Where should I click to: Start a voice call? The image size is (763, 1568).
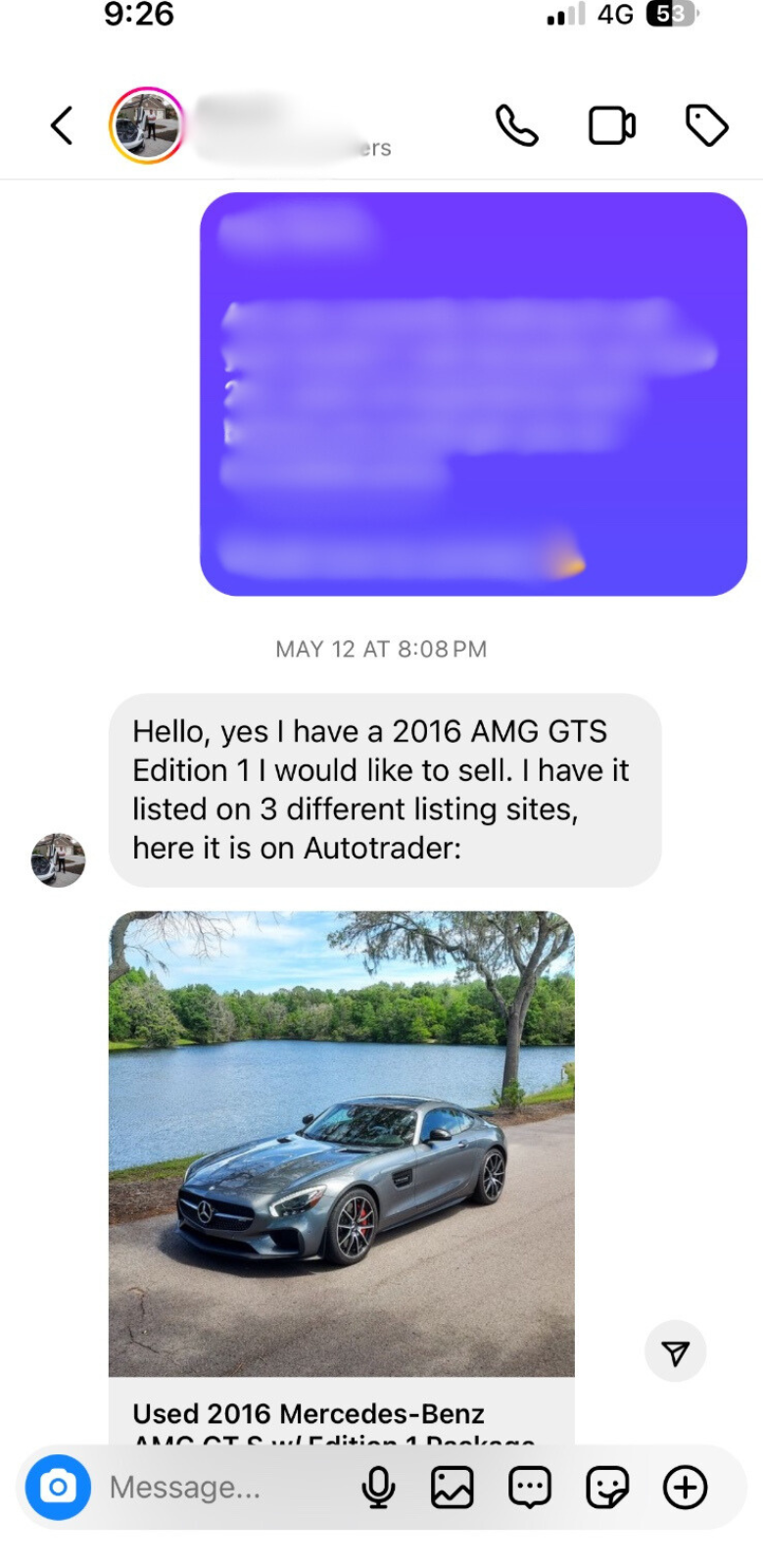click(516, 125)
